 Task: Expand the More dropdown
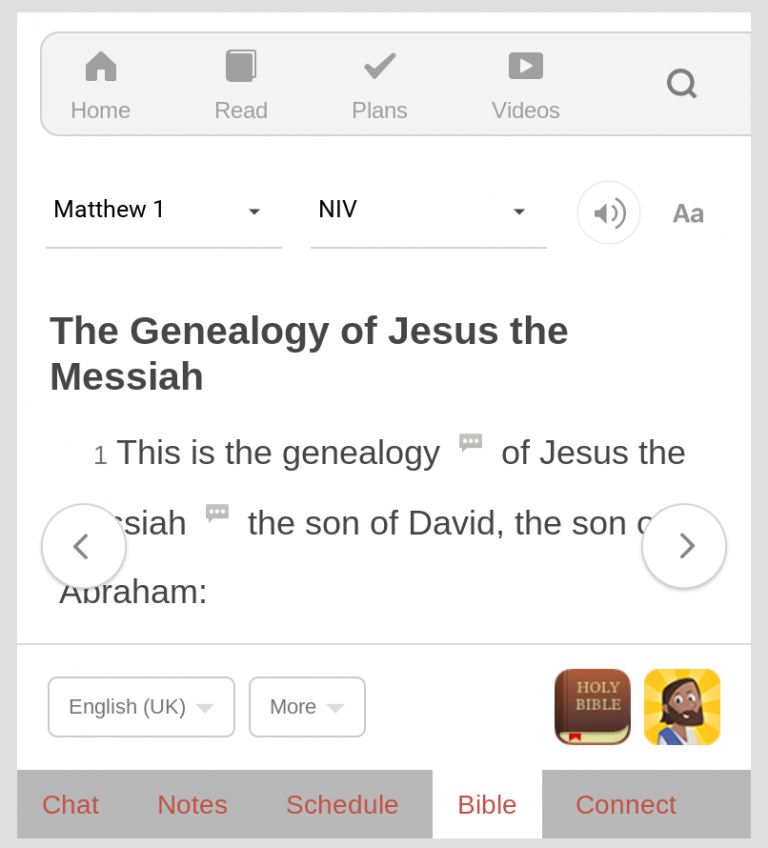(306, 707)
